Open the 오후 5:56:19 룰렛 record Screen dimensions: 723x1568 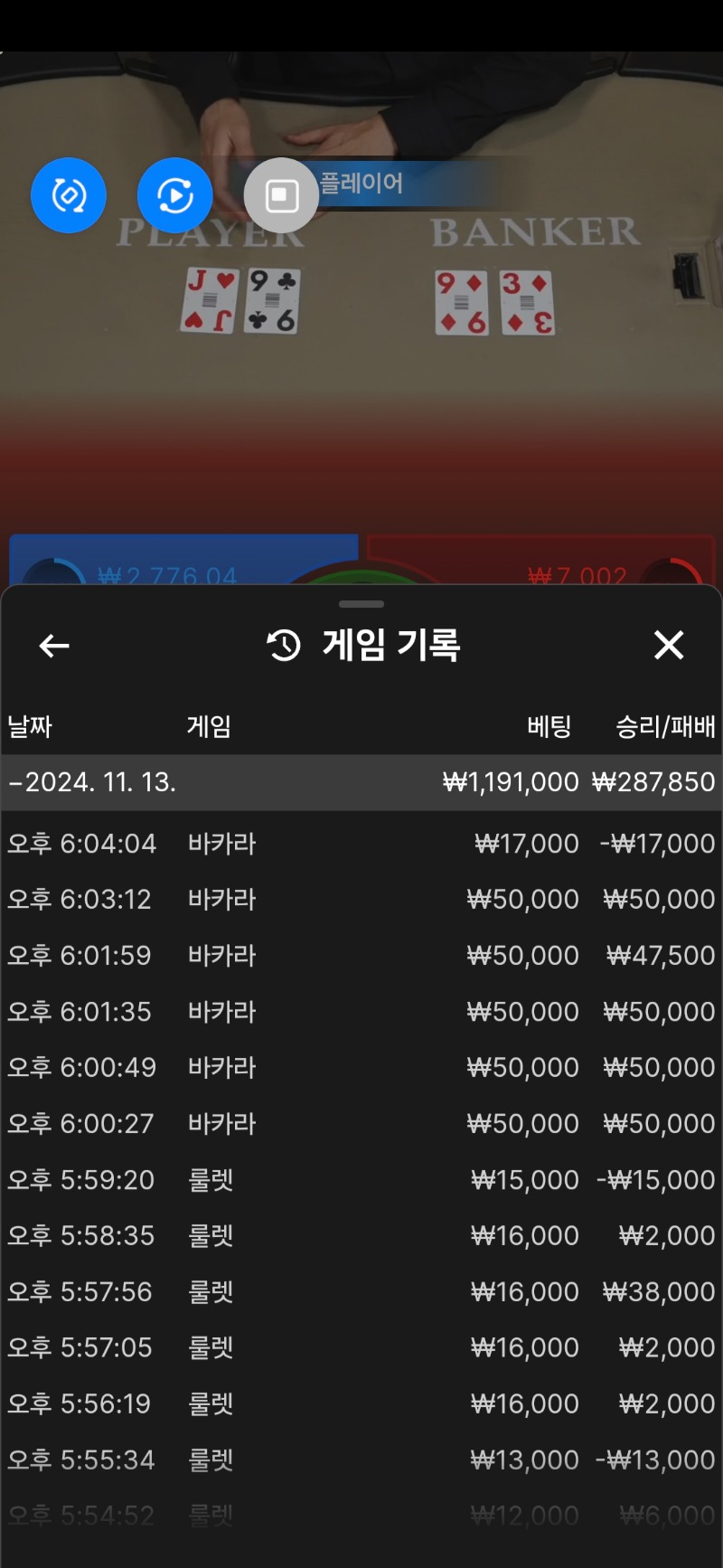click(361, 1404)
